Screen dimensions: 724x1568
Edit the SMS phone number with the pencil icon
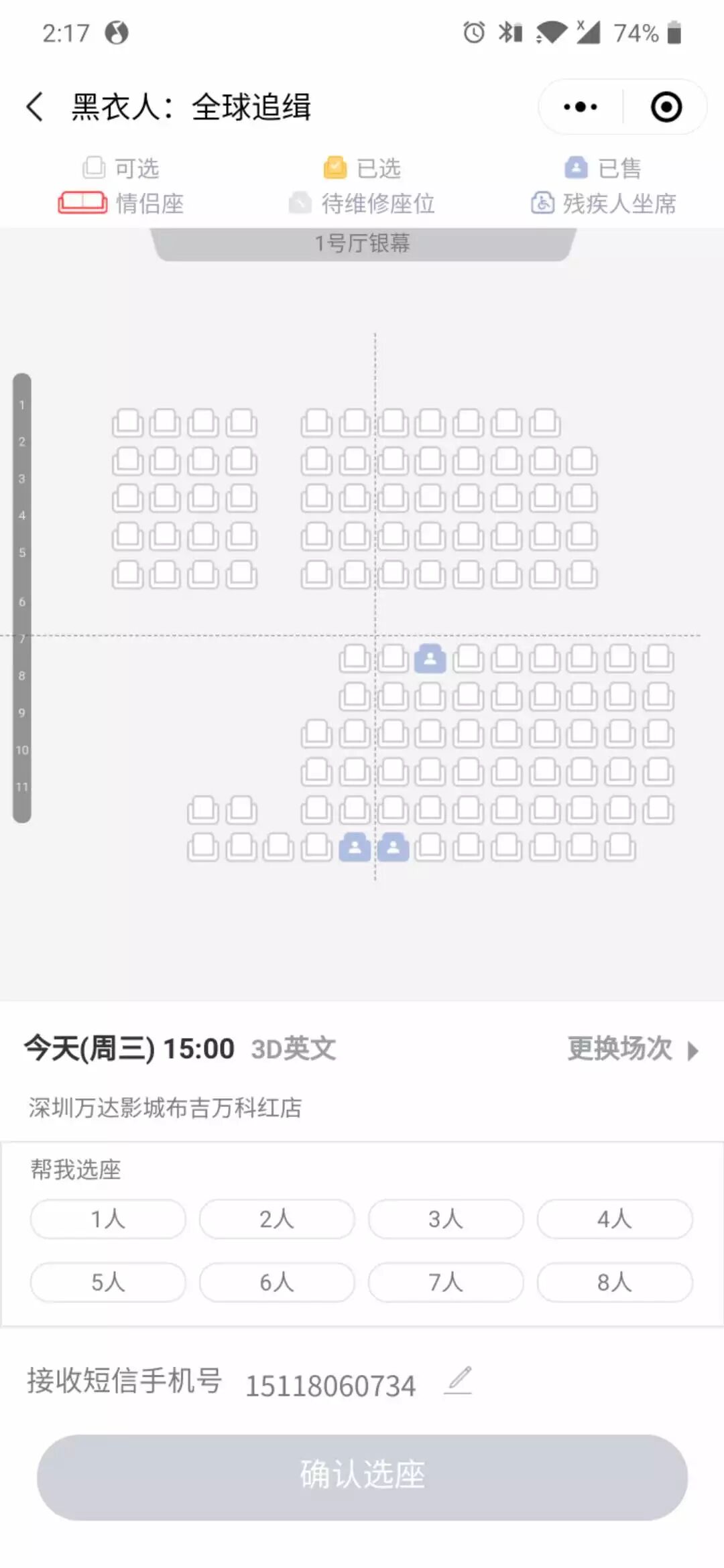coord(459,1380)
